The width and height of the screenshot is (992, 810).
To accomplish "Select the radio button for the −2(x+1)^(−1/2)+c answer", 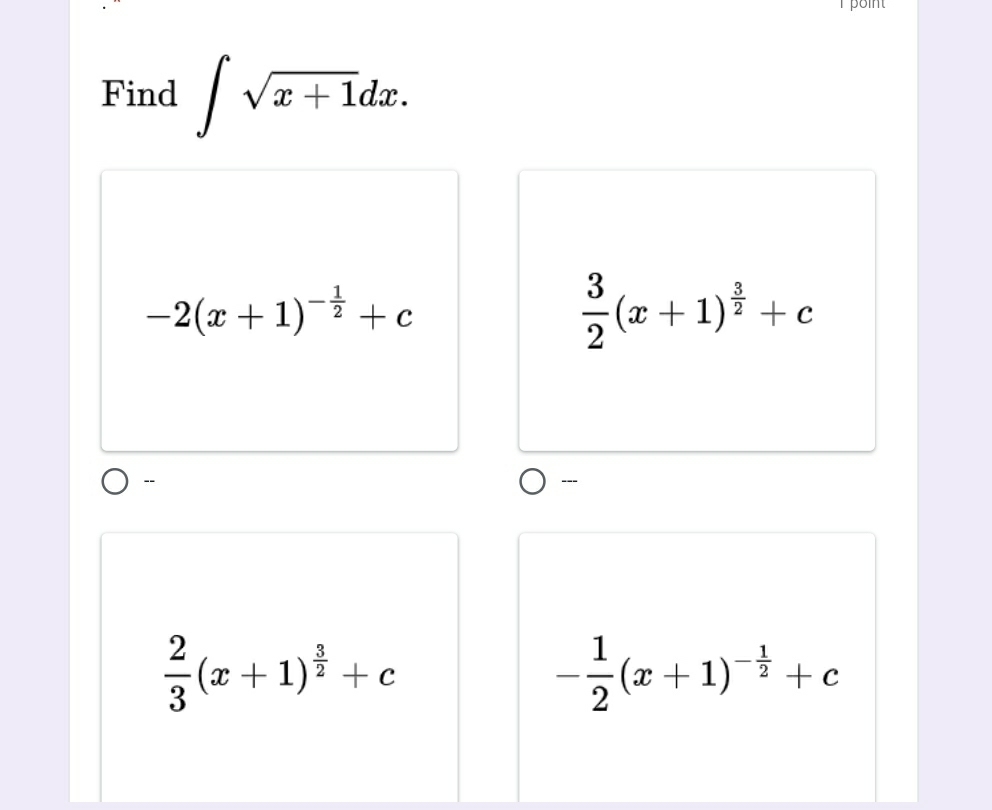I will (115, 482).
